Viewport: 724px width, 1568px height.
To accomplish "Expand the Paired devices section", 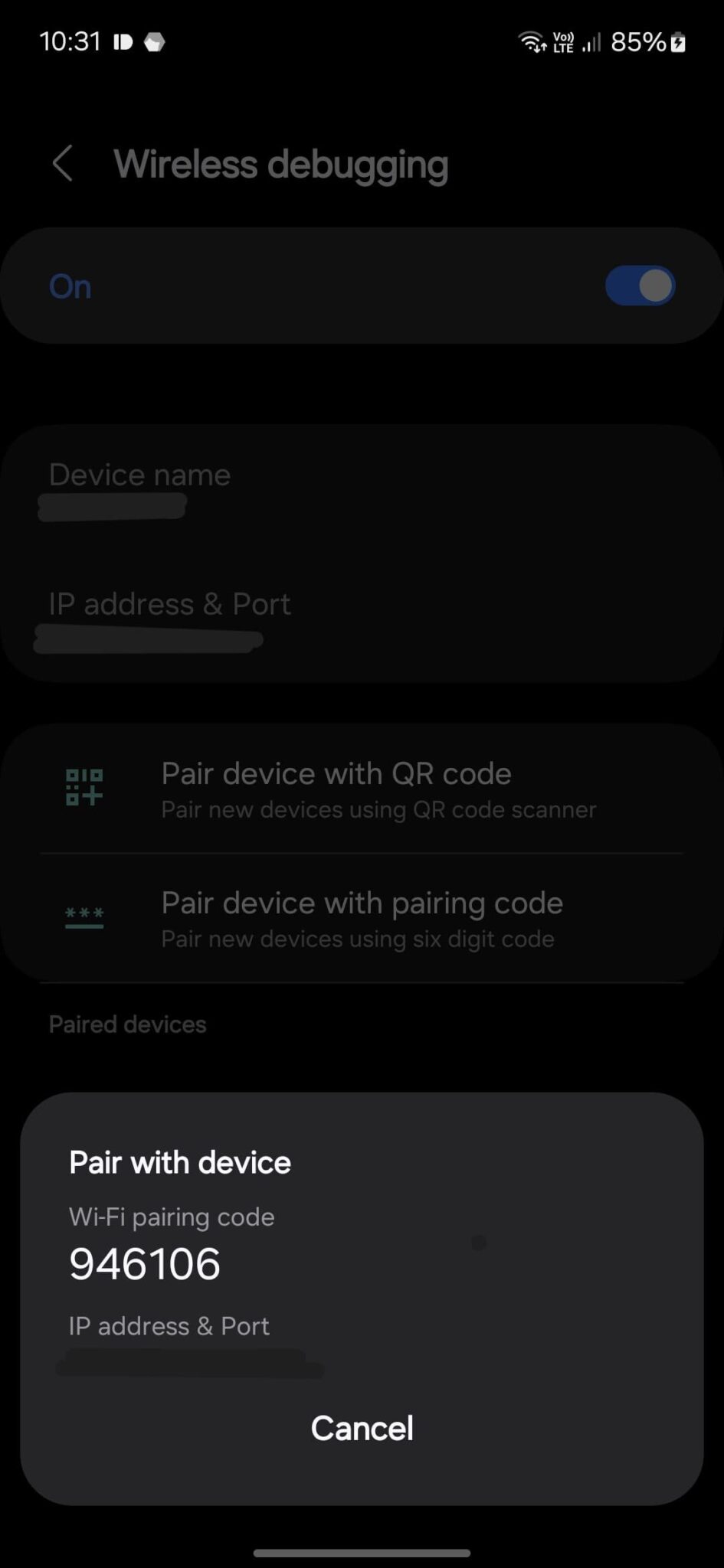I will click(127, 1024).
